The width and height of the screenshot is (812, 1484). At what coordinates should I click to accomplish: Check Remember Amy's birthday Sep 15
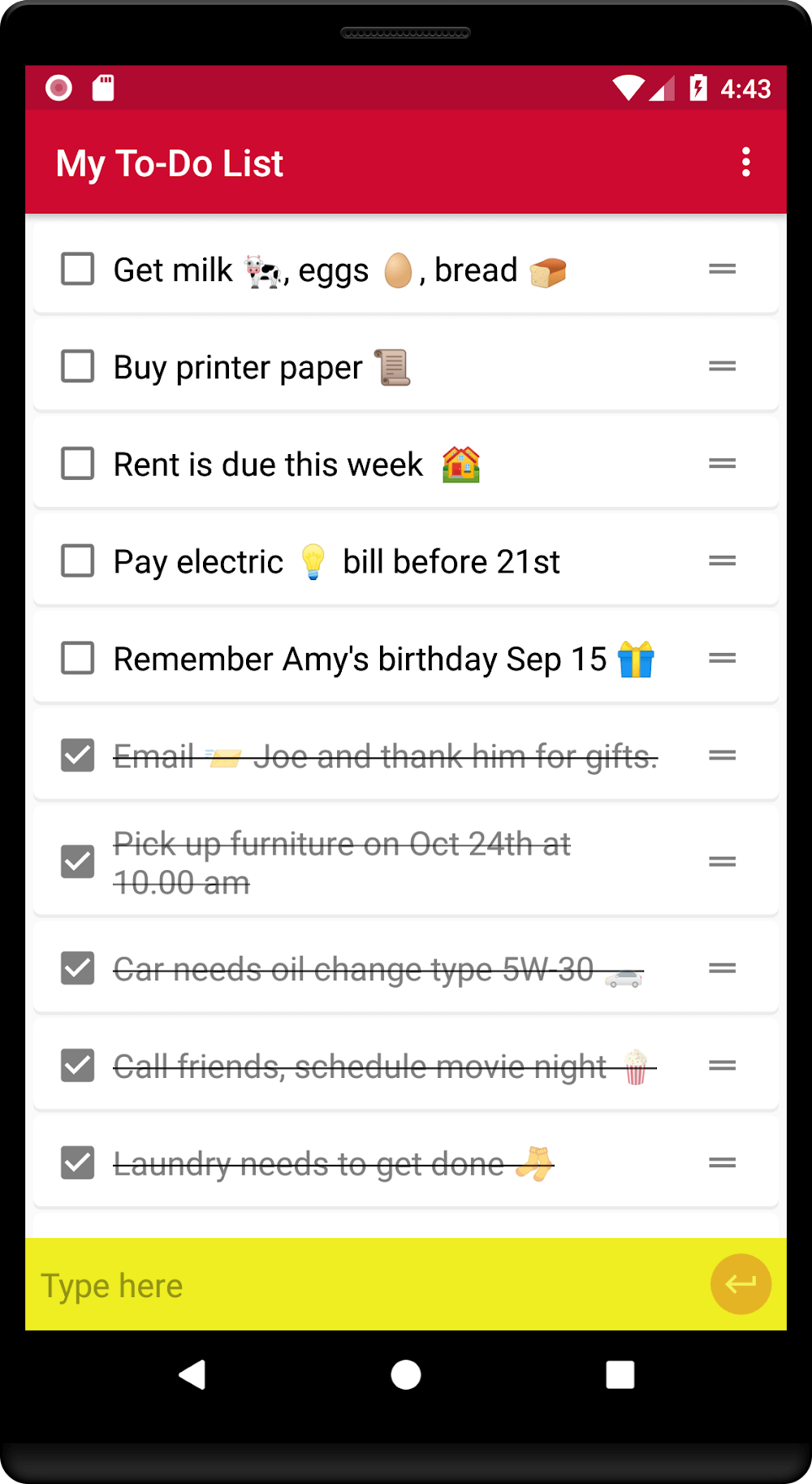[x=78, y=659]
